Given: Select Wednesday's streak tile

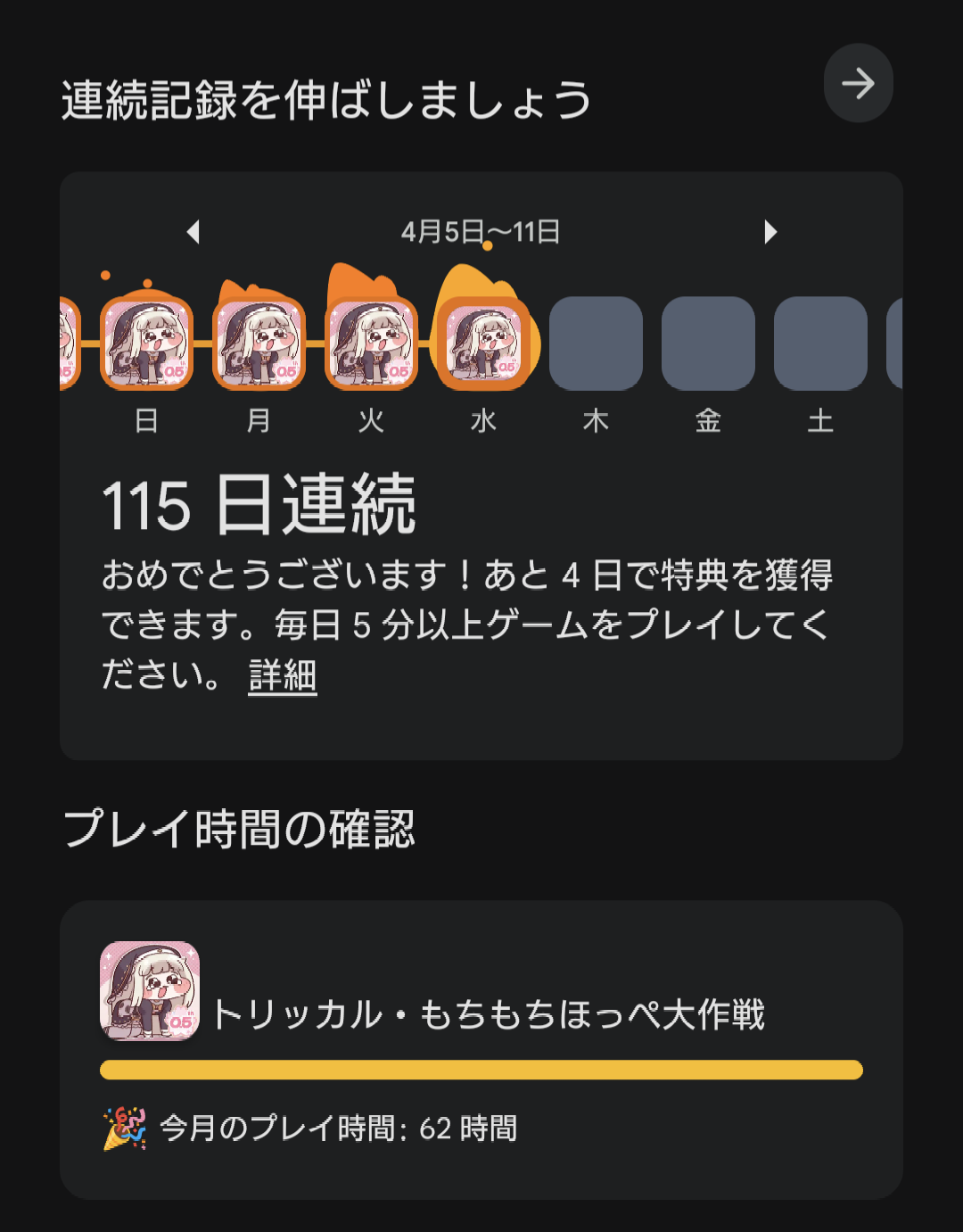Looking at the screenshot, I should [x=483, y=343].
